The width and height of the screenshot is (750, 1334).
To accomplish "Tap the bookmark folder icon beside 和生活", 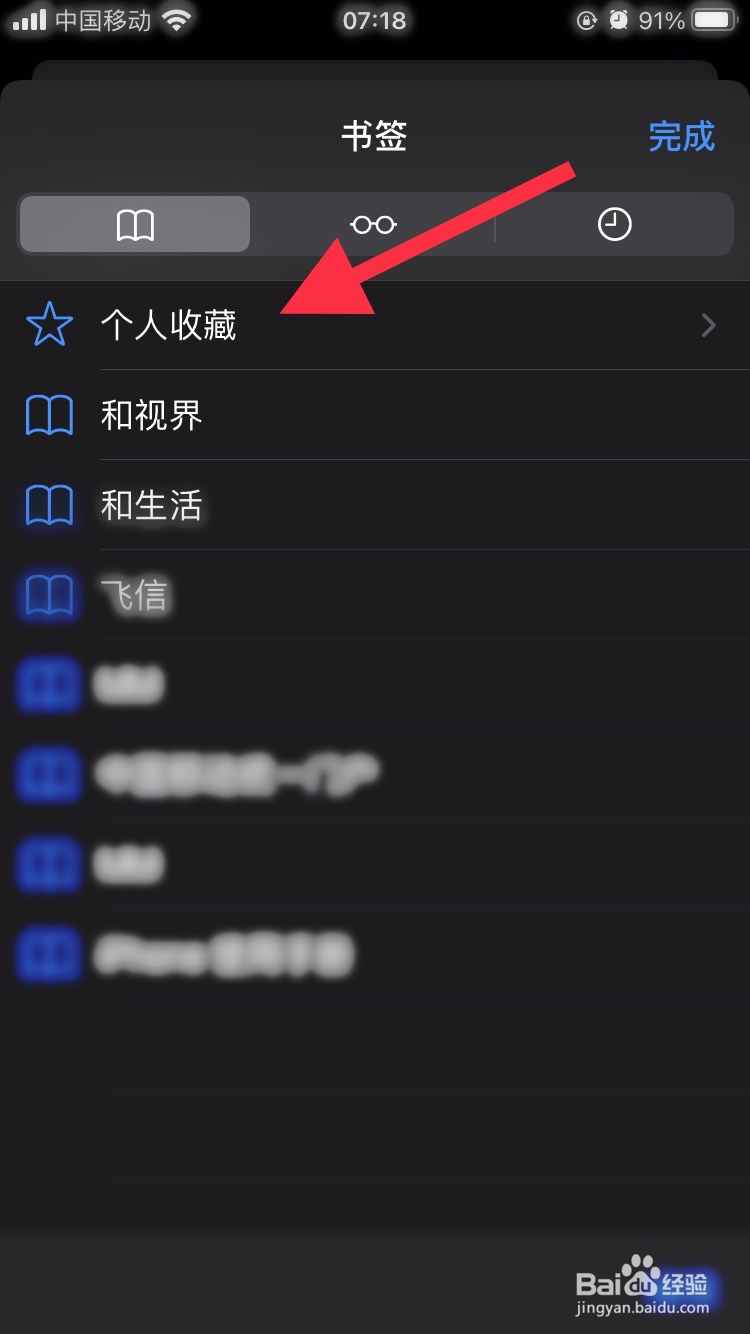I will pos(48,505).
